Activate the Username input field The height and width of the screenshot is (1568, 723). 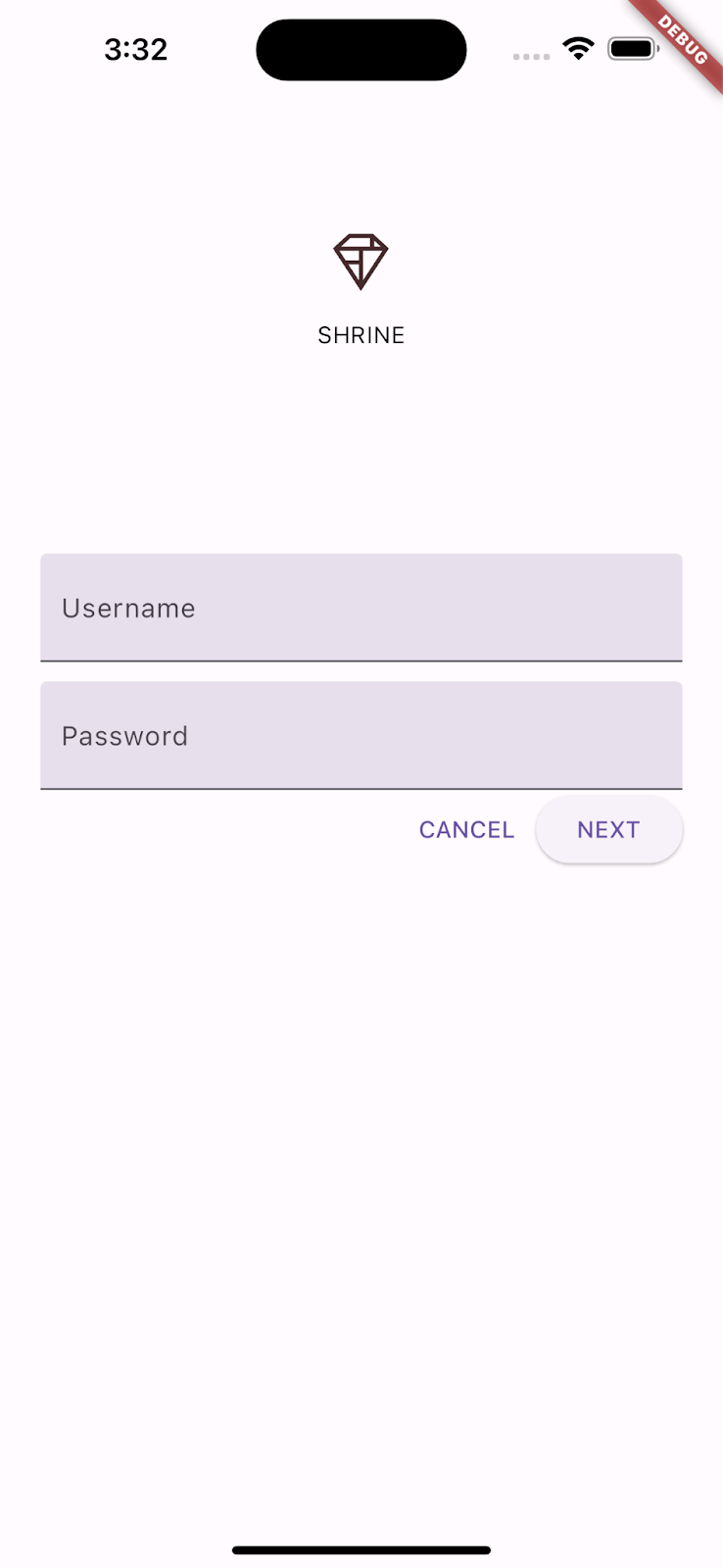click(361, 608)
